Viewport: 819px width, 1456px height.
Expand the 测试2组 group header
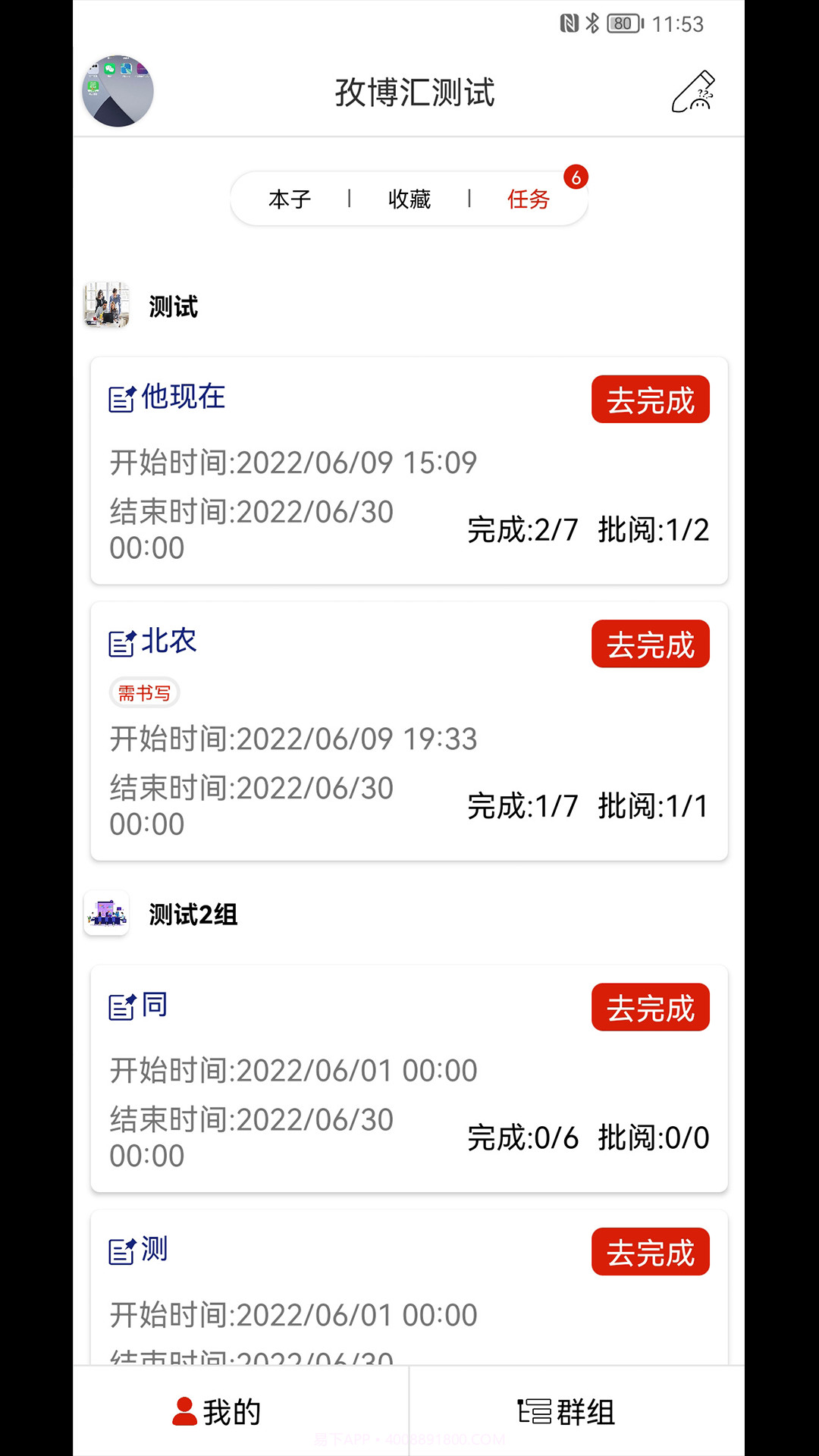coord(192,915)
